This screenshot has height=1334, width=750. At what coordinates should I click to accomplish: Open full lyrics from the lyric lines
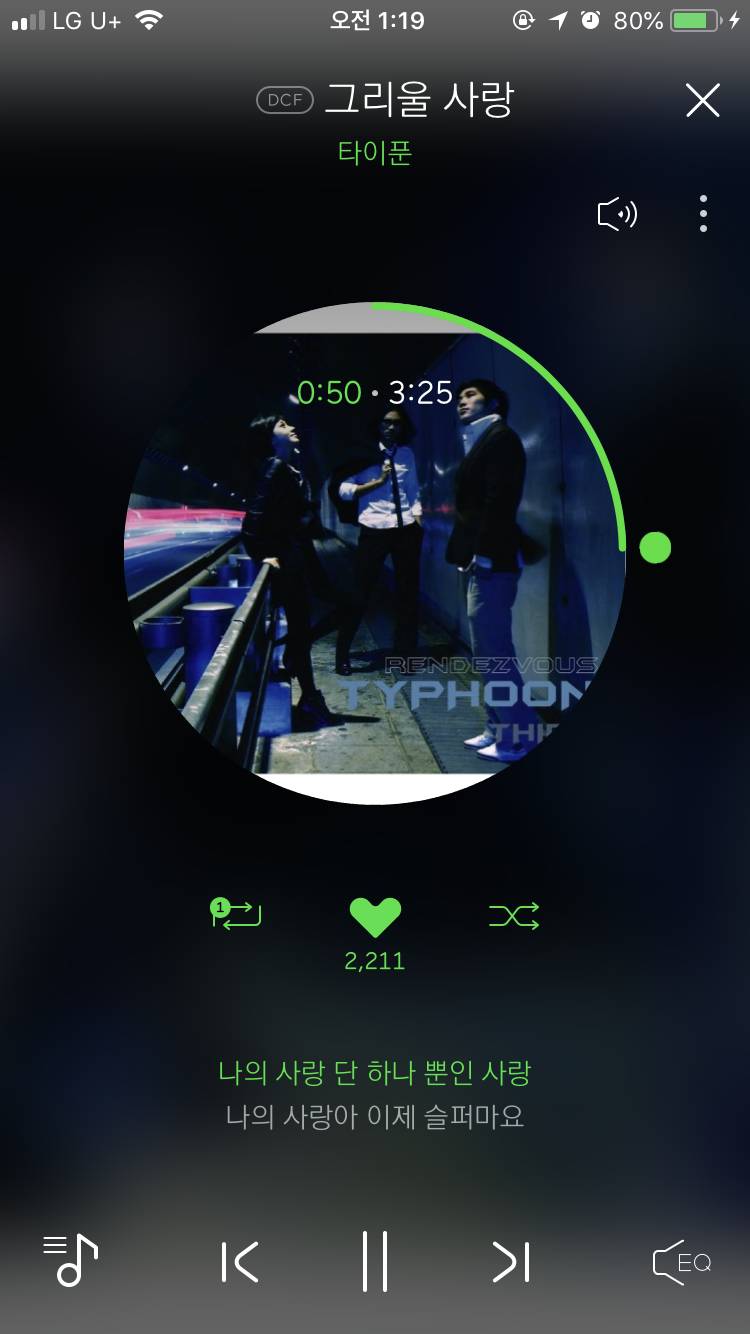pos(375,1094)
